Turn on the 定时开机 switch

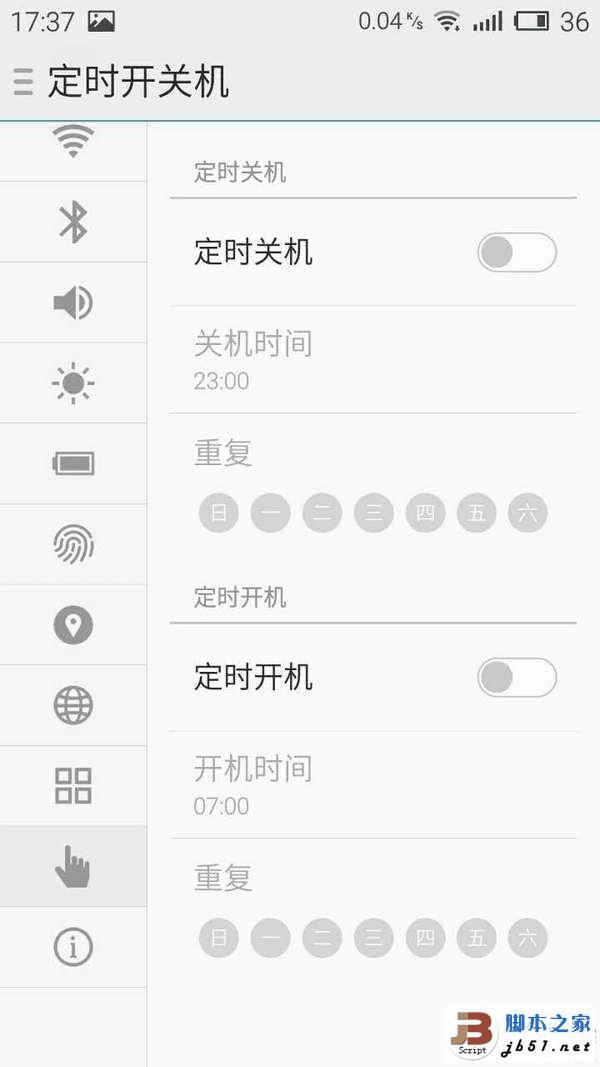click(516, 678)
